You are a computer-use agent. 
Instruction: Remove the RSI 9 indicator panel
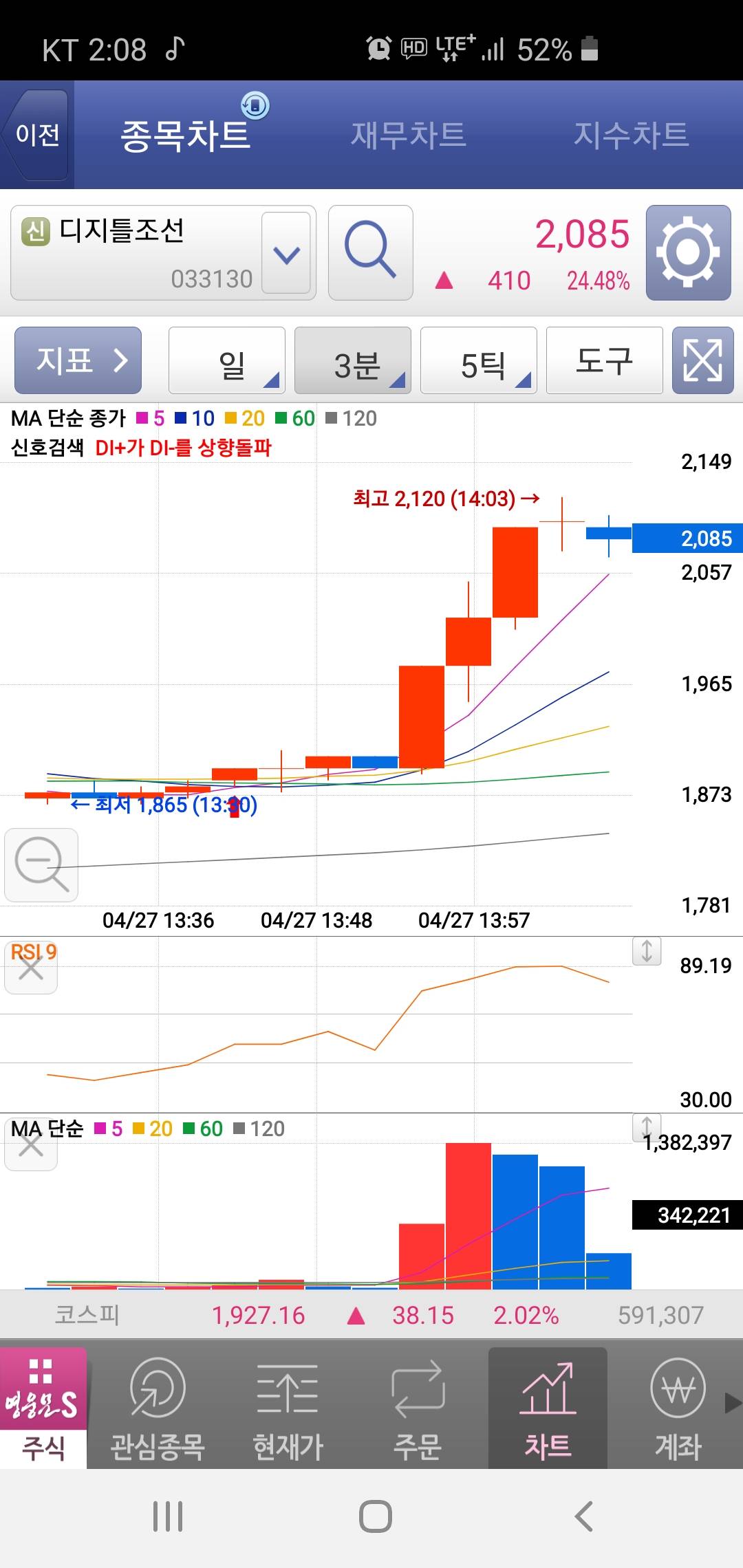click(31, 970)
